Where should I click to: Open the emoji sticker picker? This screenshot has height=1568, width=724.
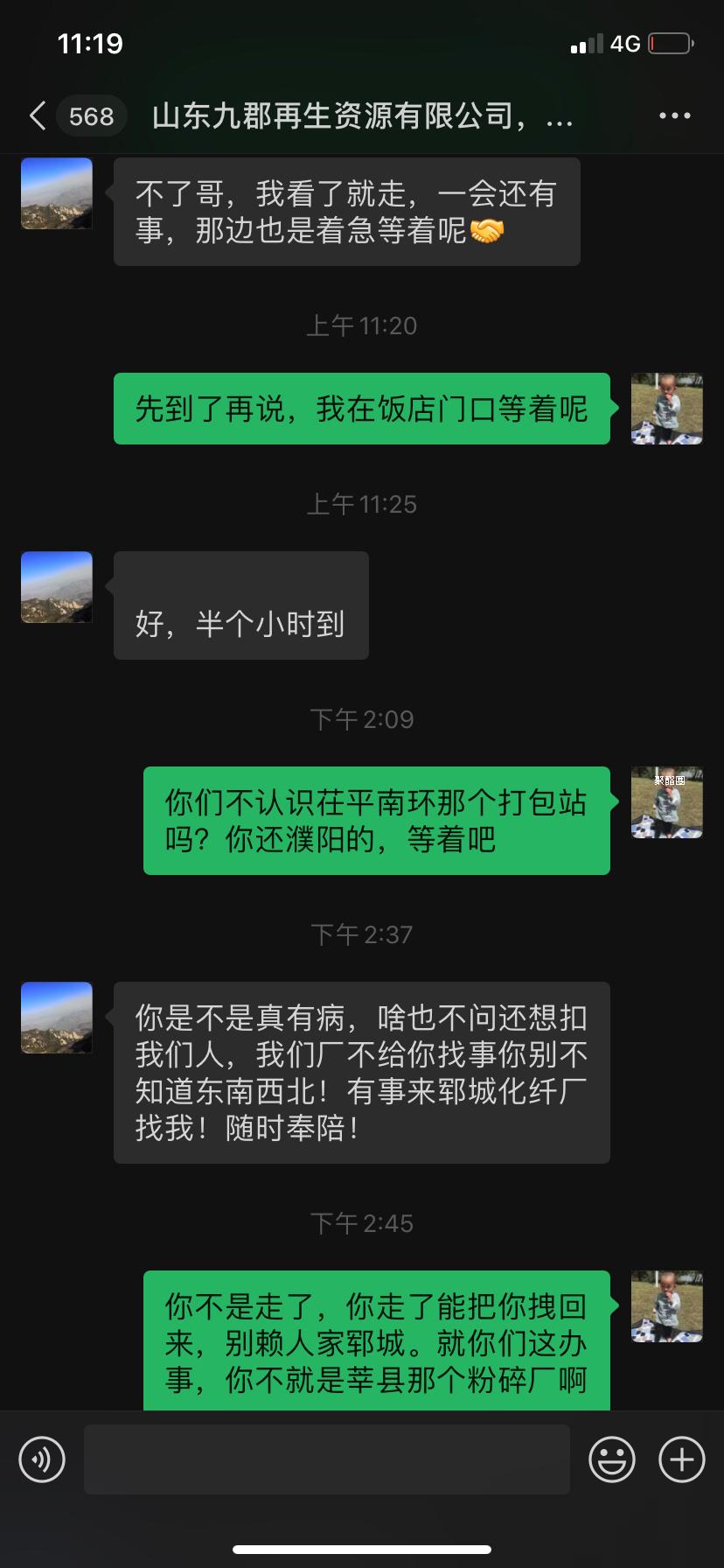[611, 1459]
